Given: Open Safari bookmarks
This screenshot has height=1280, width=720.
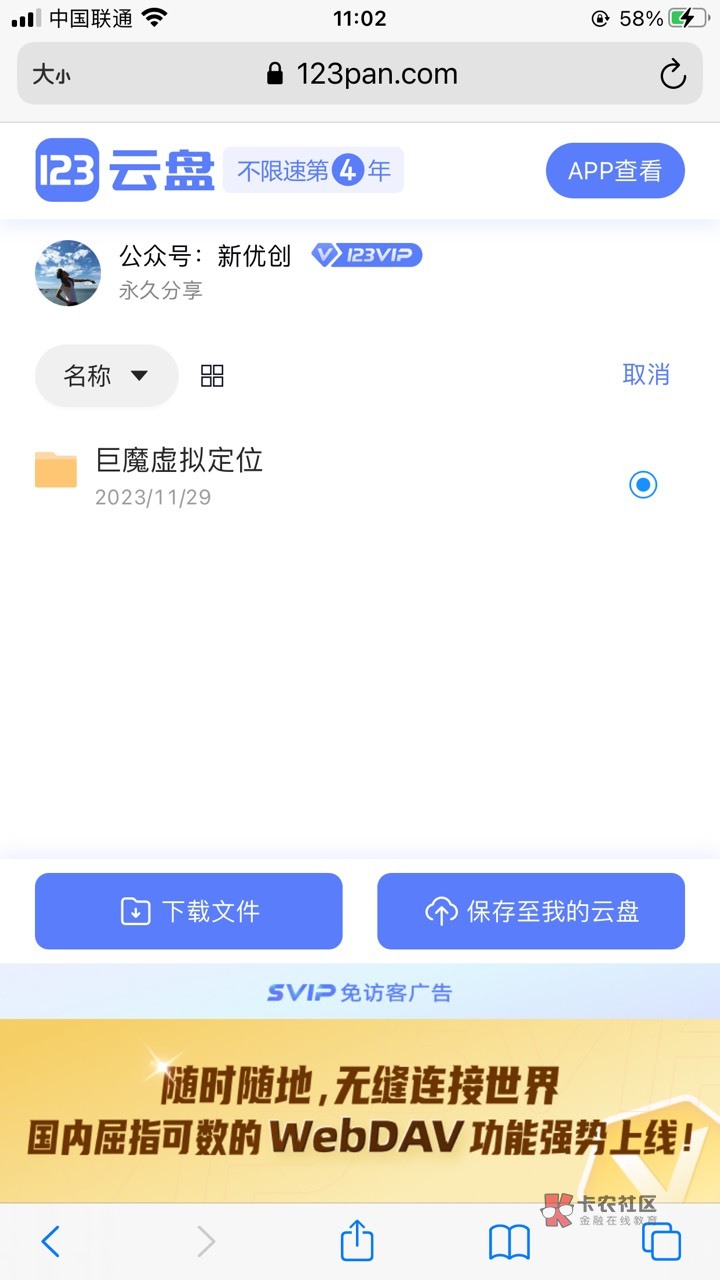Looking at the screenshot, I should tap(509, 1242).
